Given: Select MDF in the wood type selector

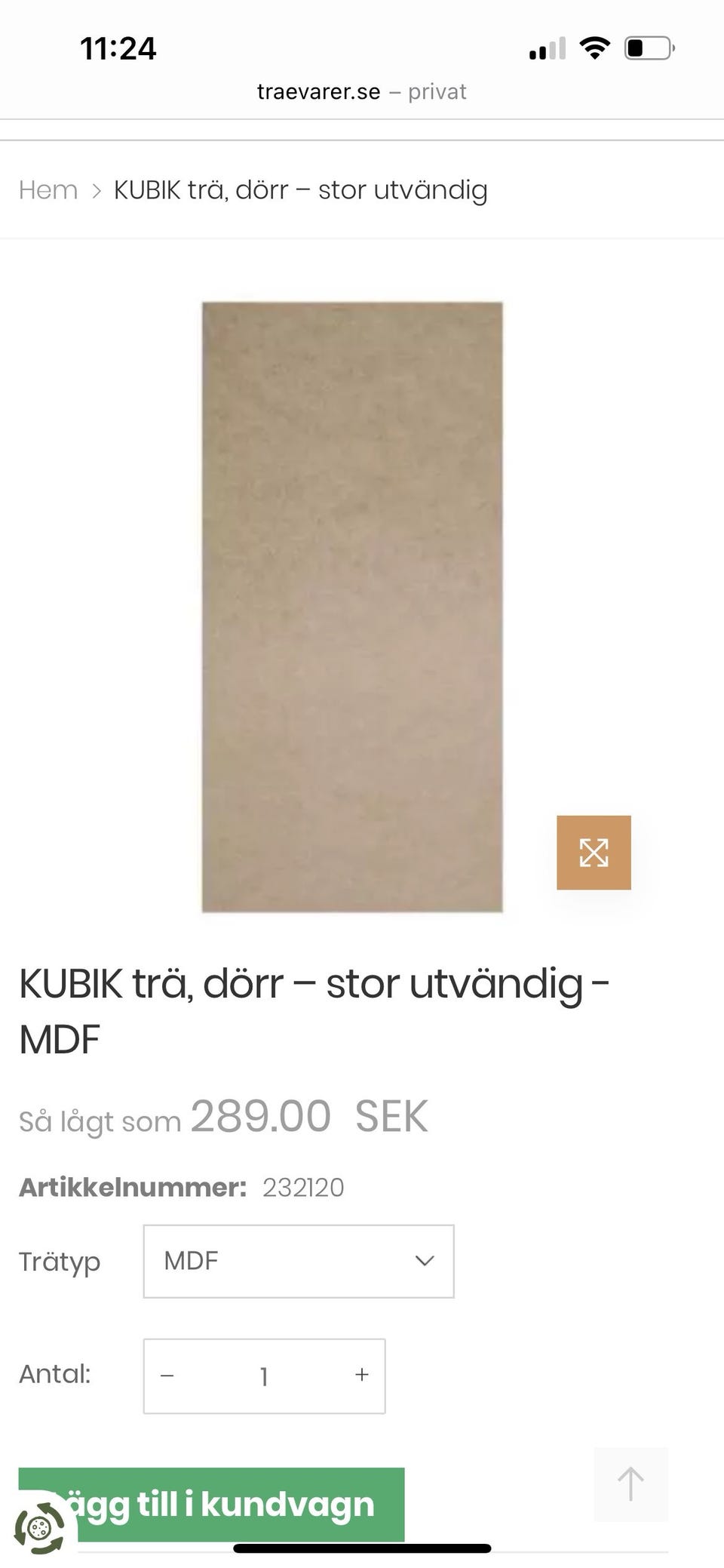Looking at the screenshot, I should (x=298, y=1261).
